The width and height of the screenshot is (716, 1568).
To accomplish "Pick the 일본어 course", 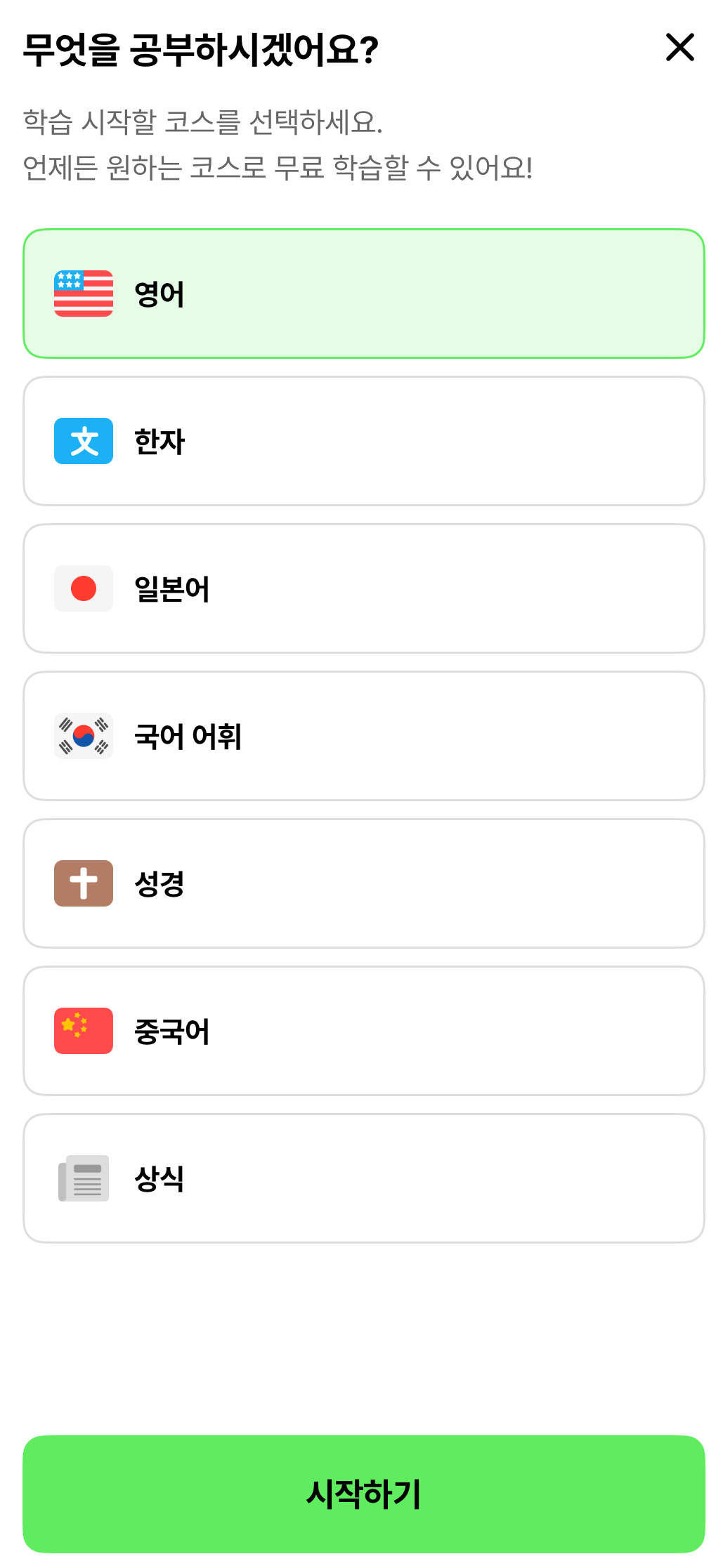I will (364, 588).
